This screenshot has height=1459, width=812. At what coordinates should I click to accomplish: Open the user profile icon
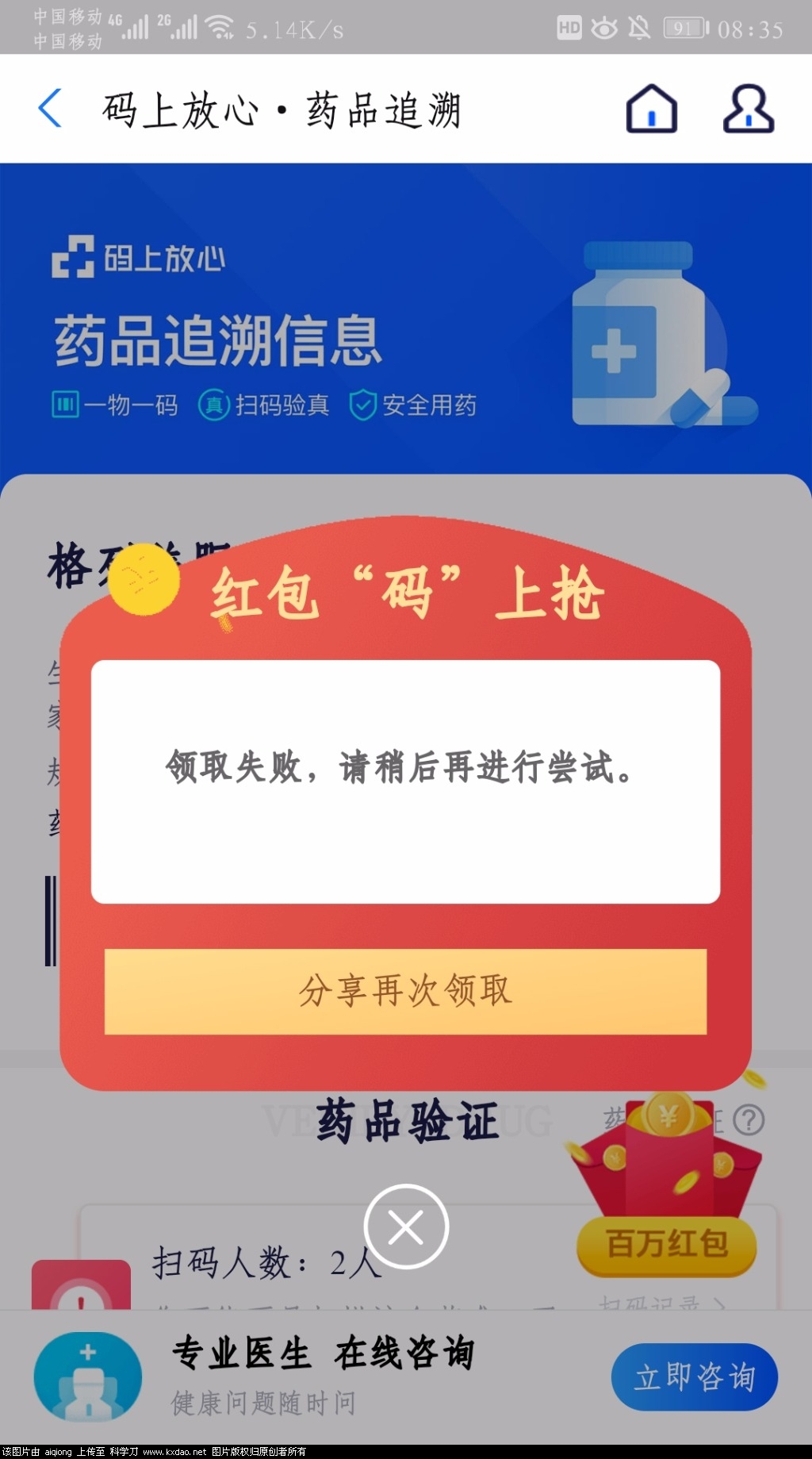coord(748,109)
